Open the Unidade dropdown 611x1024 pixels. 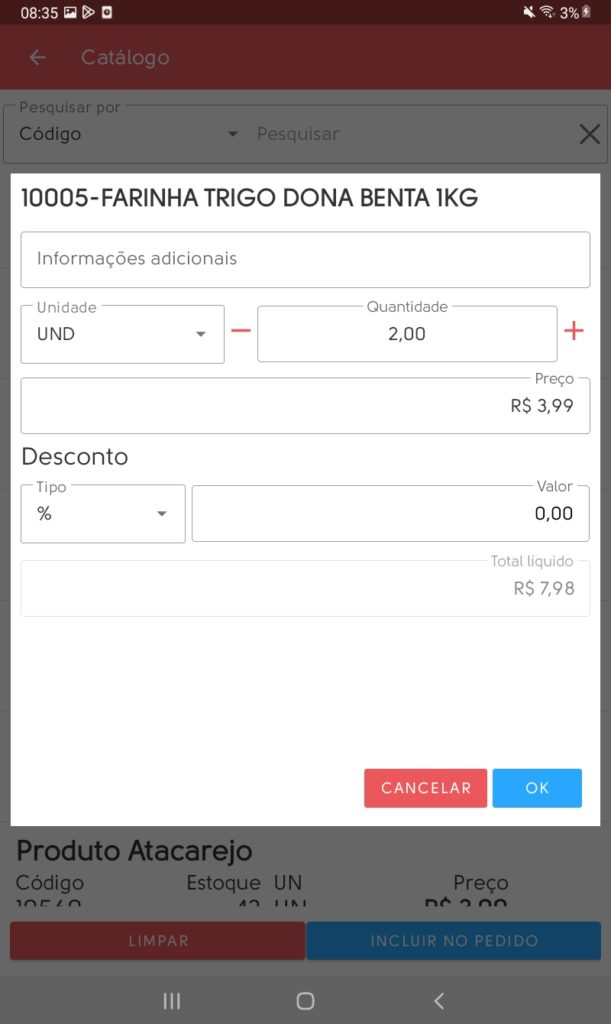click(x=122, y=334)
